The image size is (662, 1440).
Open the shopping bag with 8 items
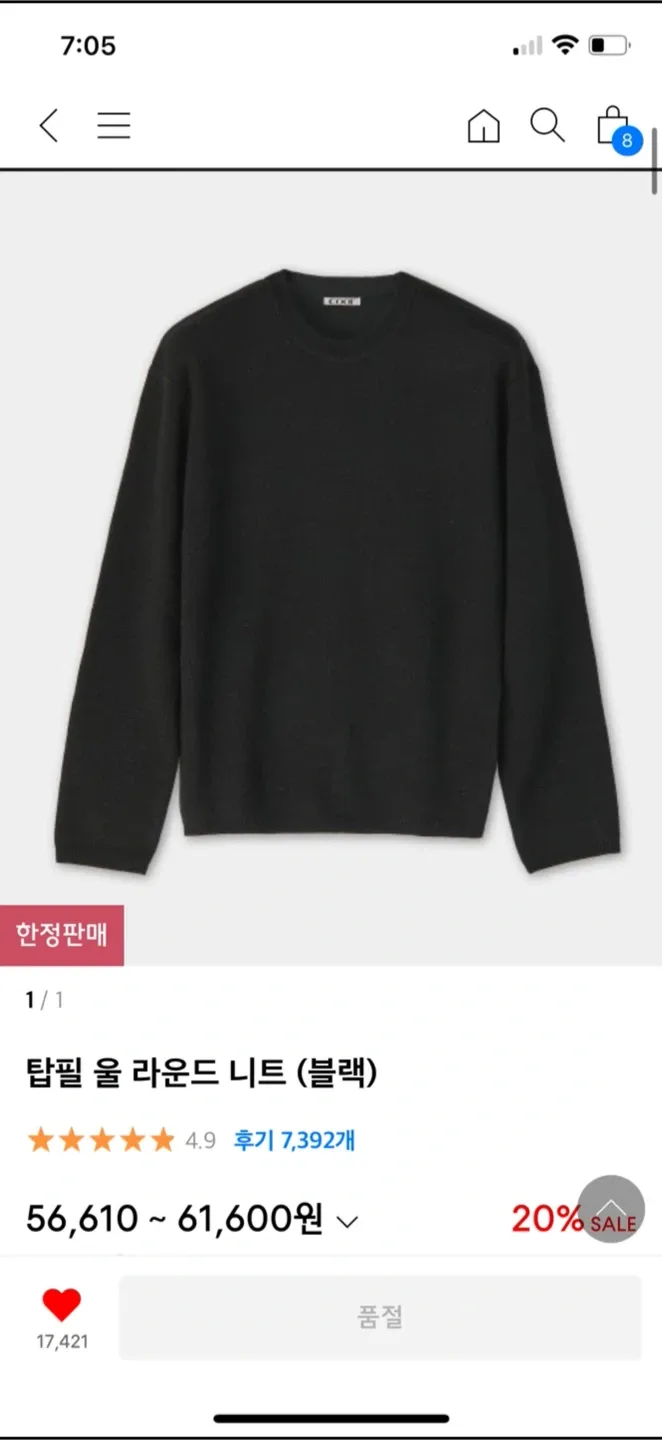click(613, 128)
